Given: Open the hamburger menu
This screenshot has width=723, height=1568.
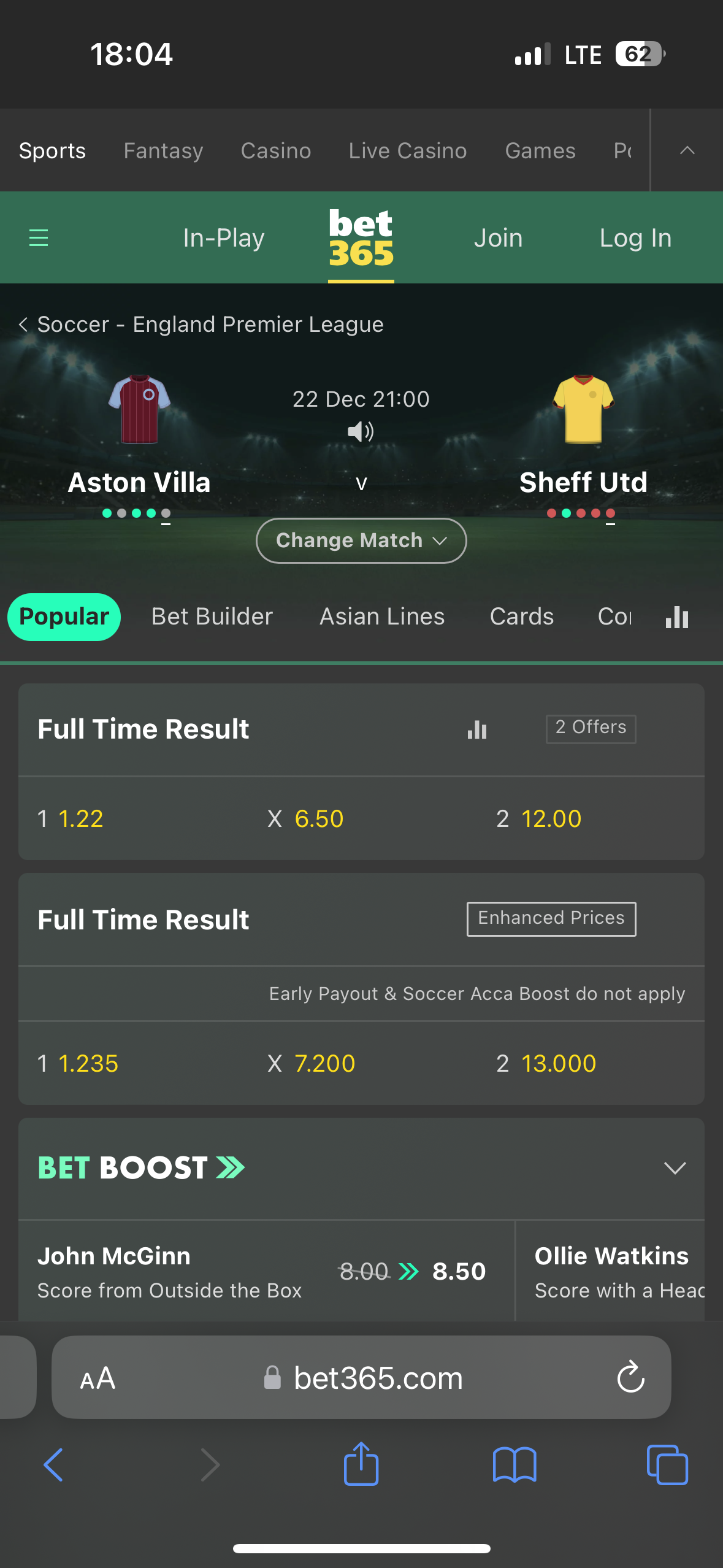Looking at the screenshot, I should point(39,237).
